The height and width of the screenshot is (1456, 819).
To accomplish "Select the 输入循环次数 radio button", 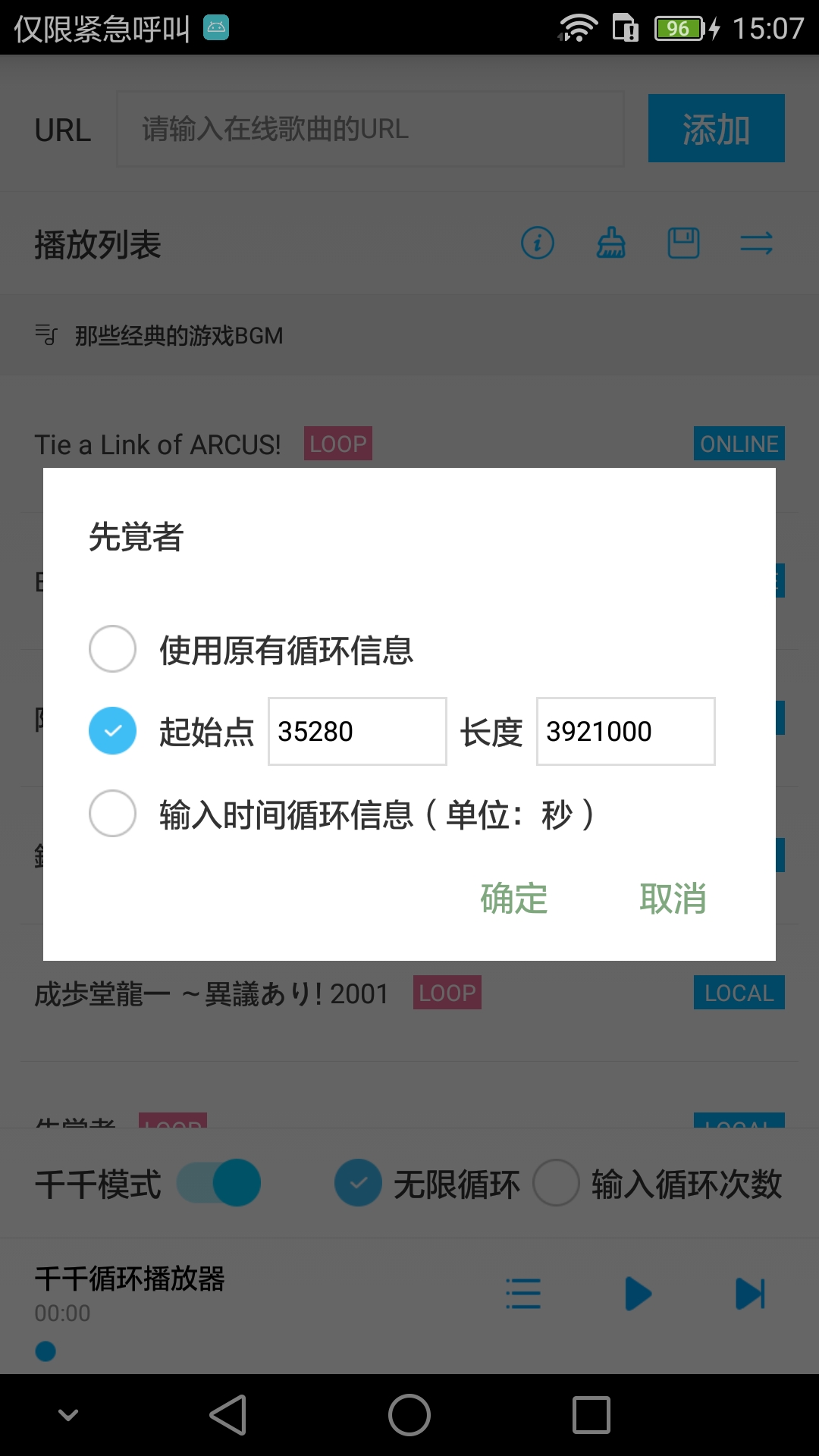I will tap(557, 1182).
